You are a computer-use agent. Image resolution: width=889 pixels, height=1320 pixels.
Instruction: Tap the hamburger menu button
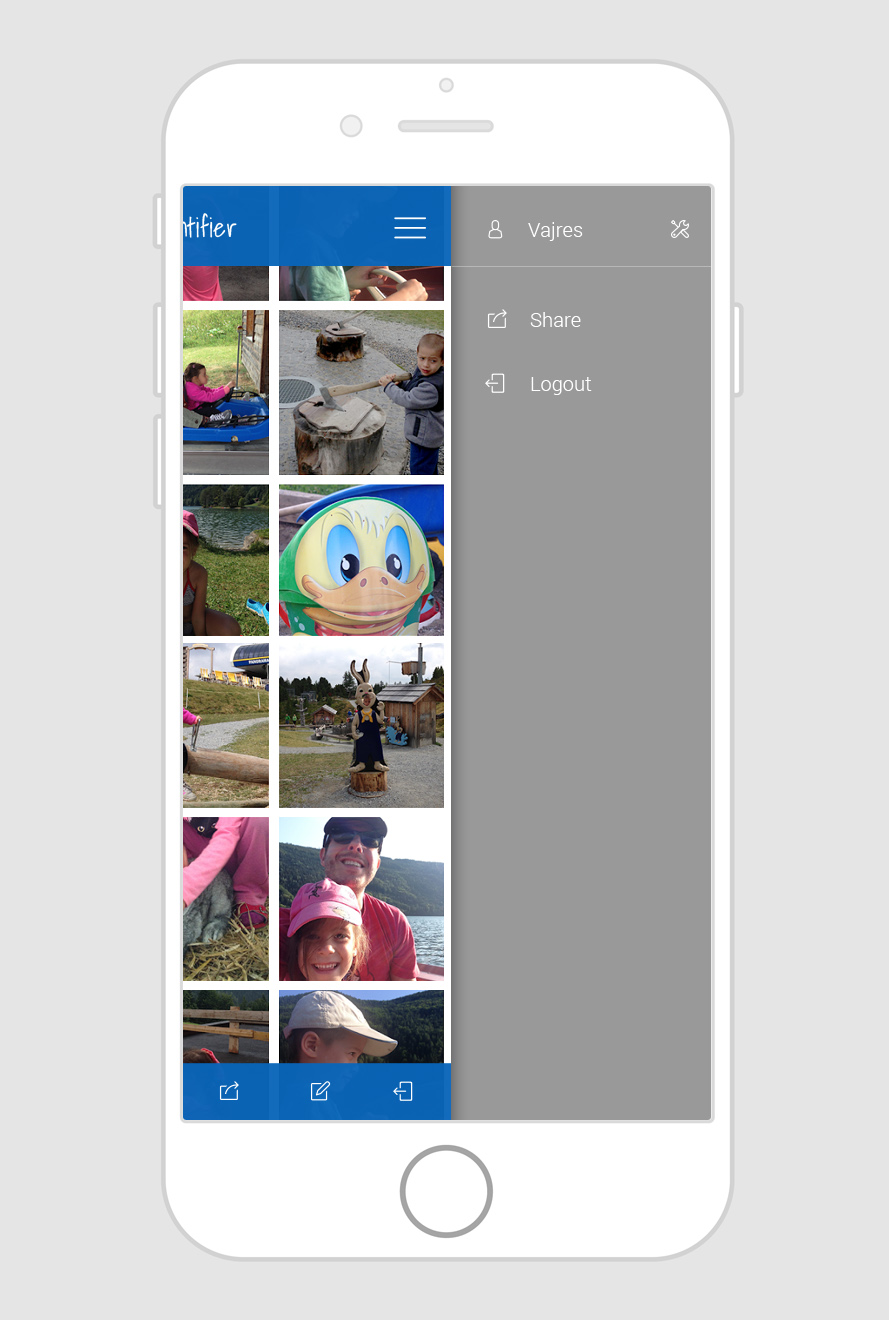pyautogui.click(x=410, y=228)
